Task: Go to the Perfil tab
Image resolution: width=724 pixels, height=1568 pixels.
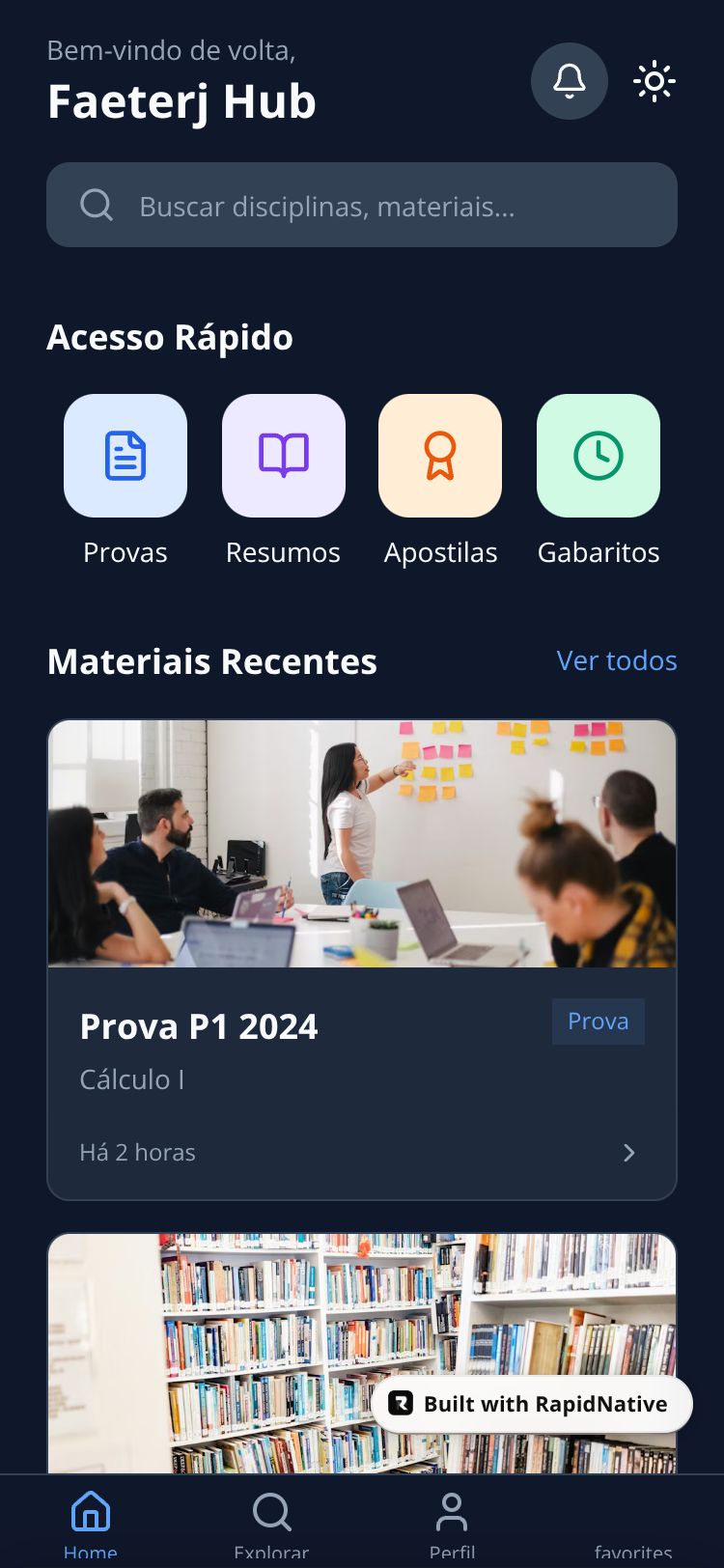Action: 452,1520
